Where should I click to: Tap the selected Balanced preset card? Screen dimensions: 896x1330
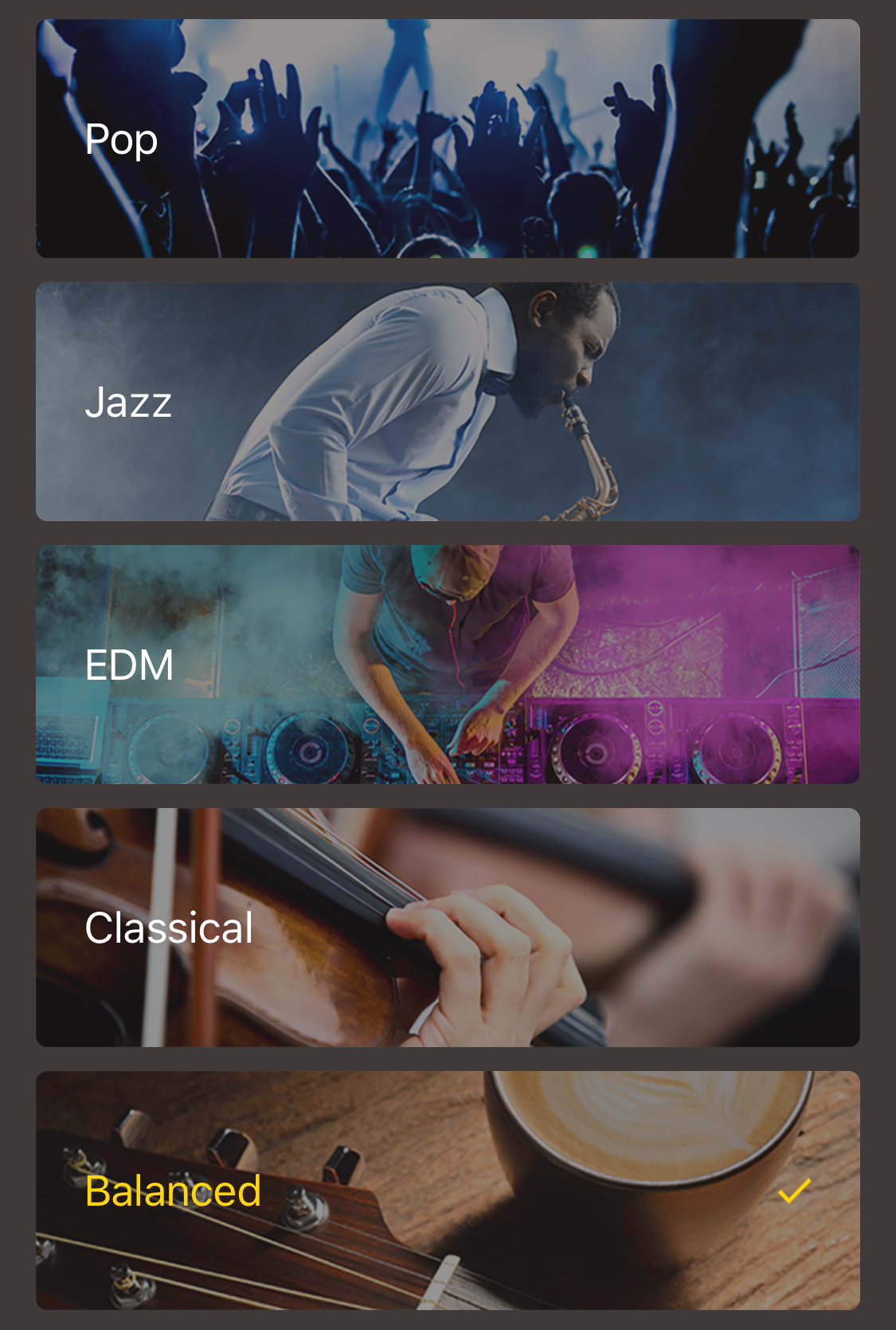(x=448, y=1191)
